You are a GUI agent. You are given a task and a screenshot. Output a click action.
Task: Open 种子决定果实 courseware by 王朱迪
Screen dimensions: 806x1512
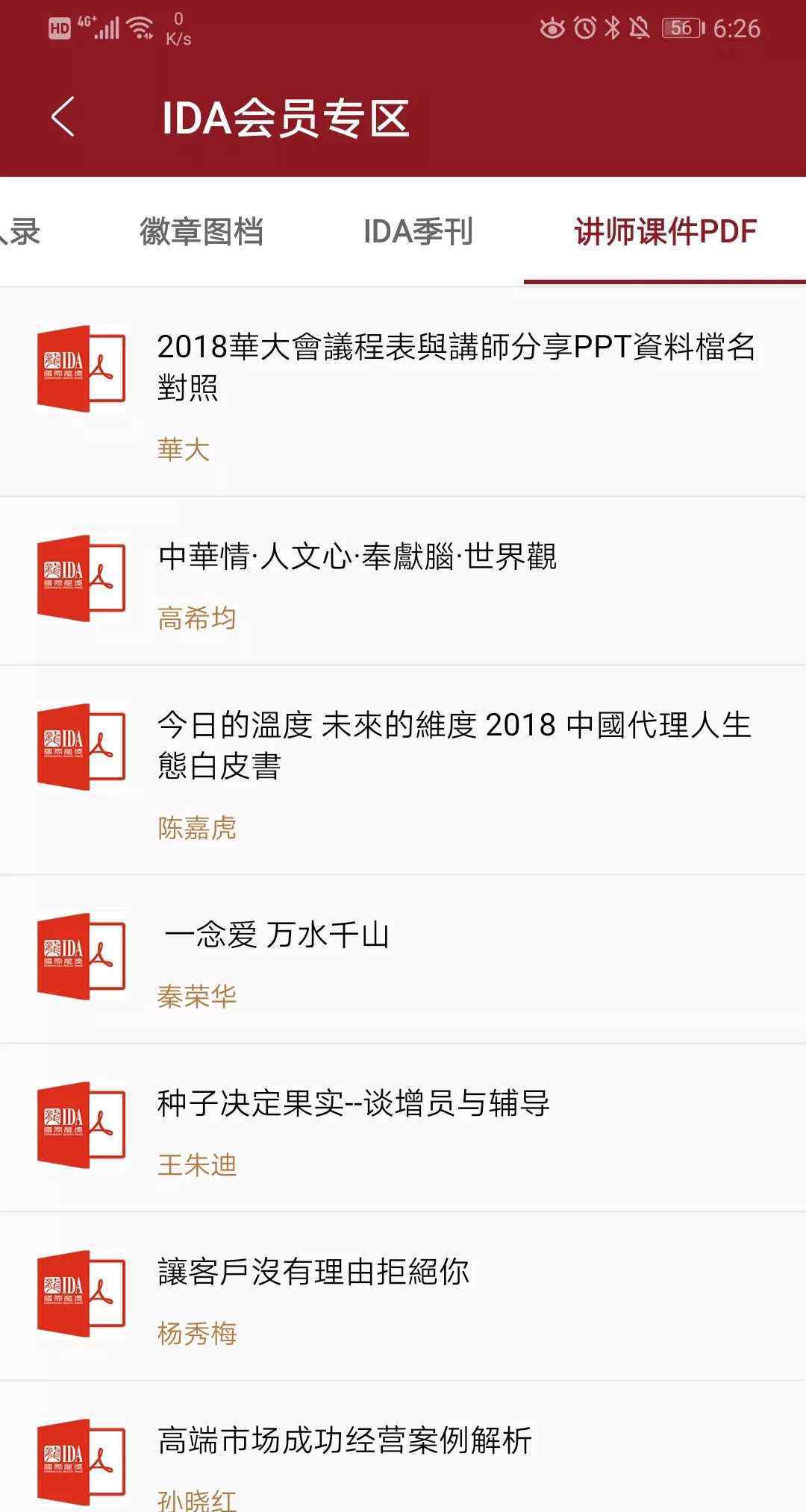(x=403, y=1128)
